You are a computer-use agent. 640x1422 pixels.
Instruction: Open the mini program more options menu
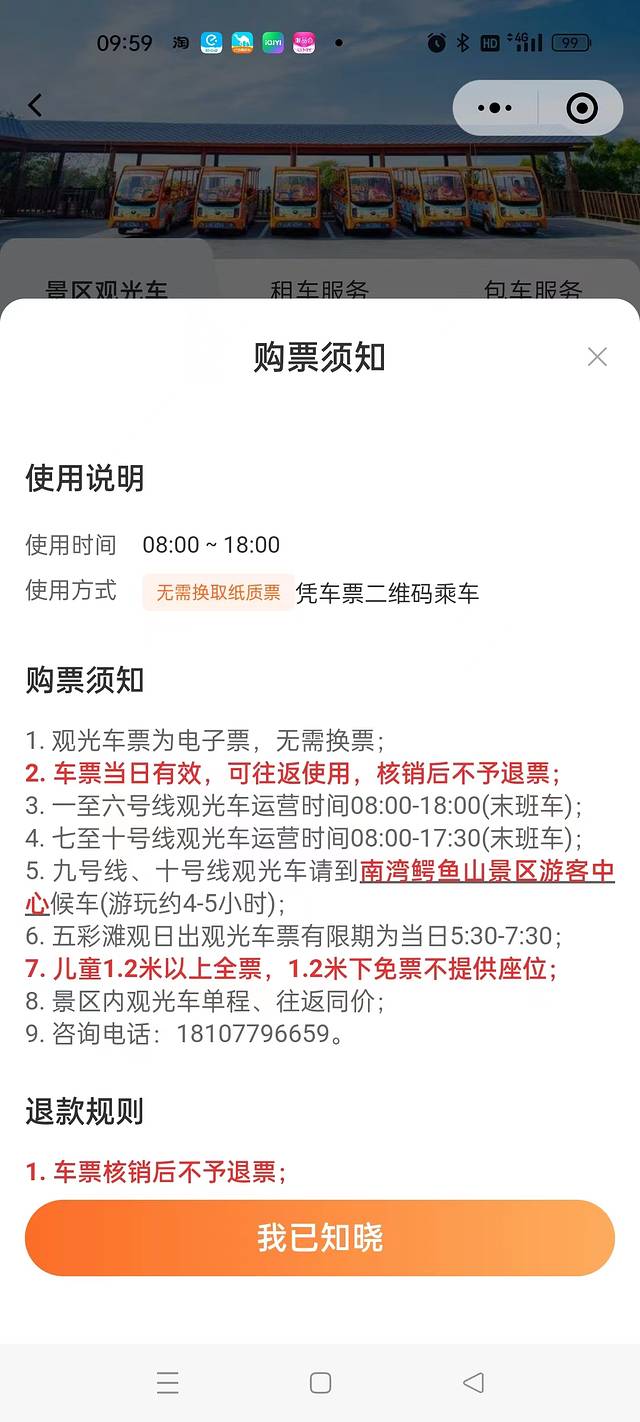495,108
